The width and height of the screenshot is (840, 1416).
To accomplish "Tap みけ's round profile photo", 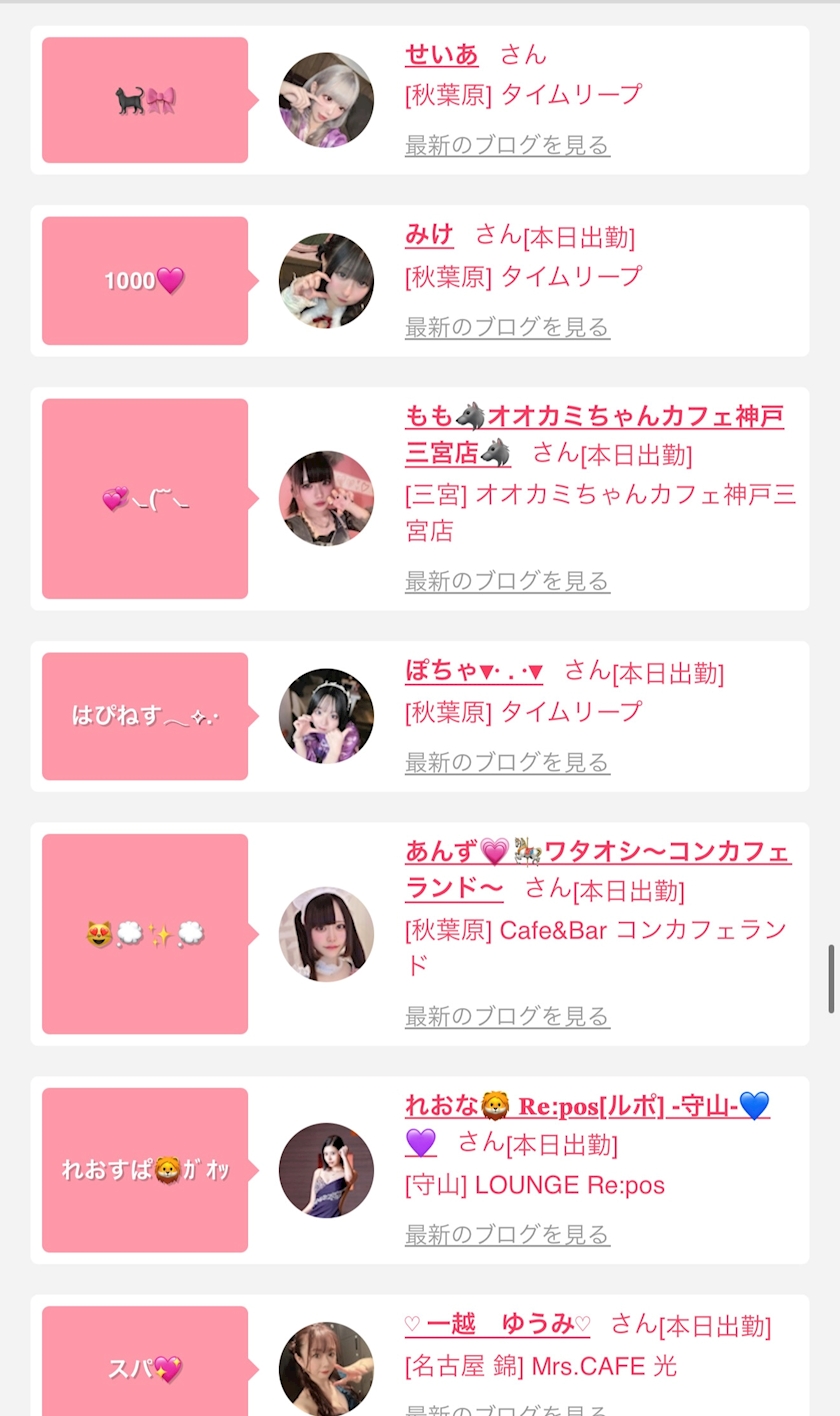I will tap(326, 281).
